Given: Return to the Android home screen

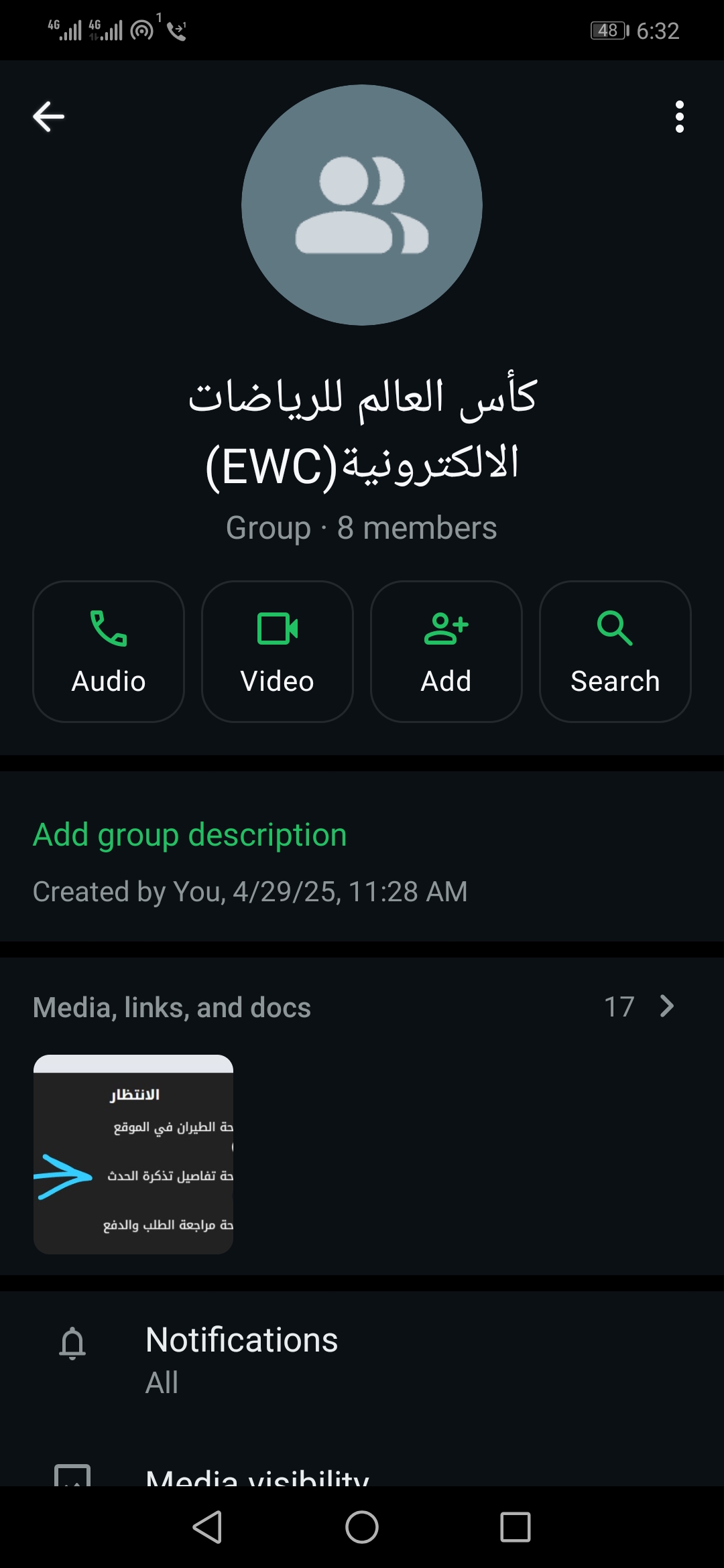Looking at the screenshot, I should tap(362, 1528).
